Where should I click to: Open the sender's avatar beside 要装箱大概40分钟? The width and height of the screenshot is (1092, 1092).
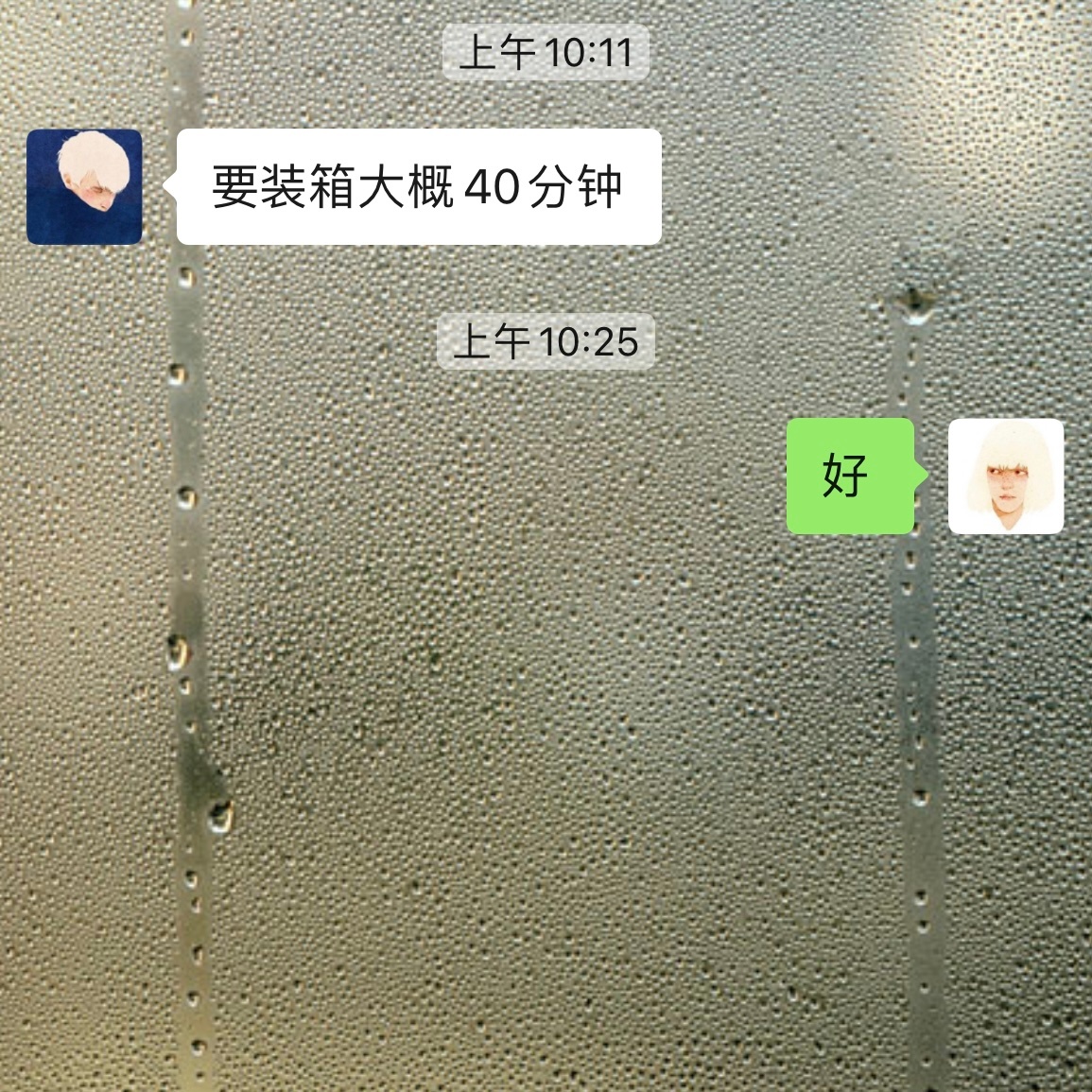pos(84,187)
